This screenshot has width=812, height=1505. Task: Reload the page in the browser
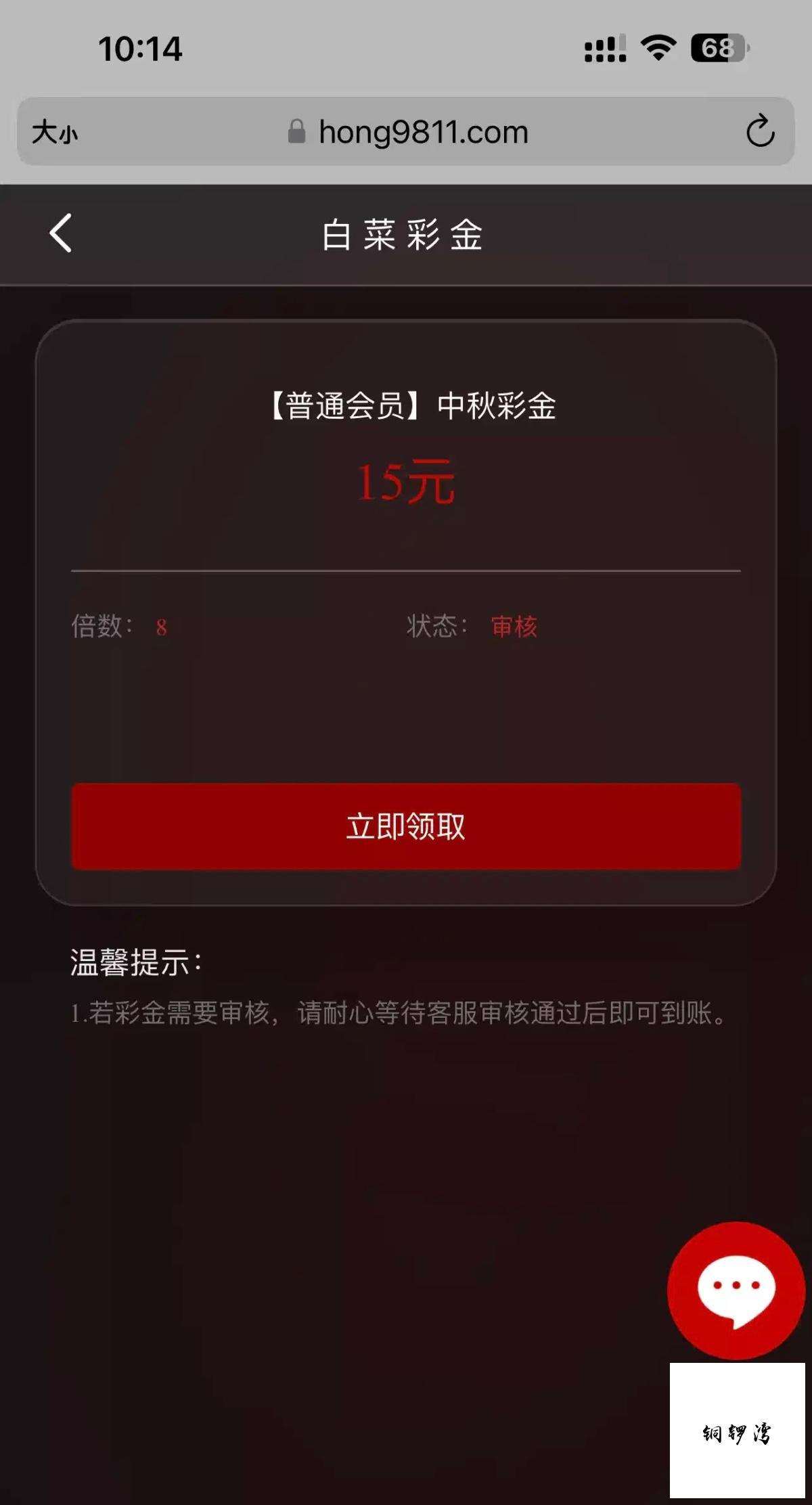(760, 131)
